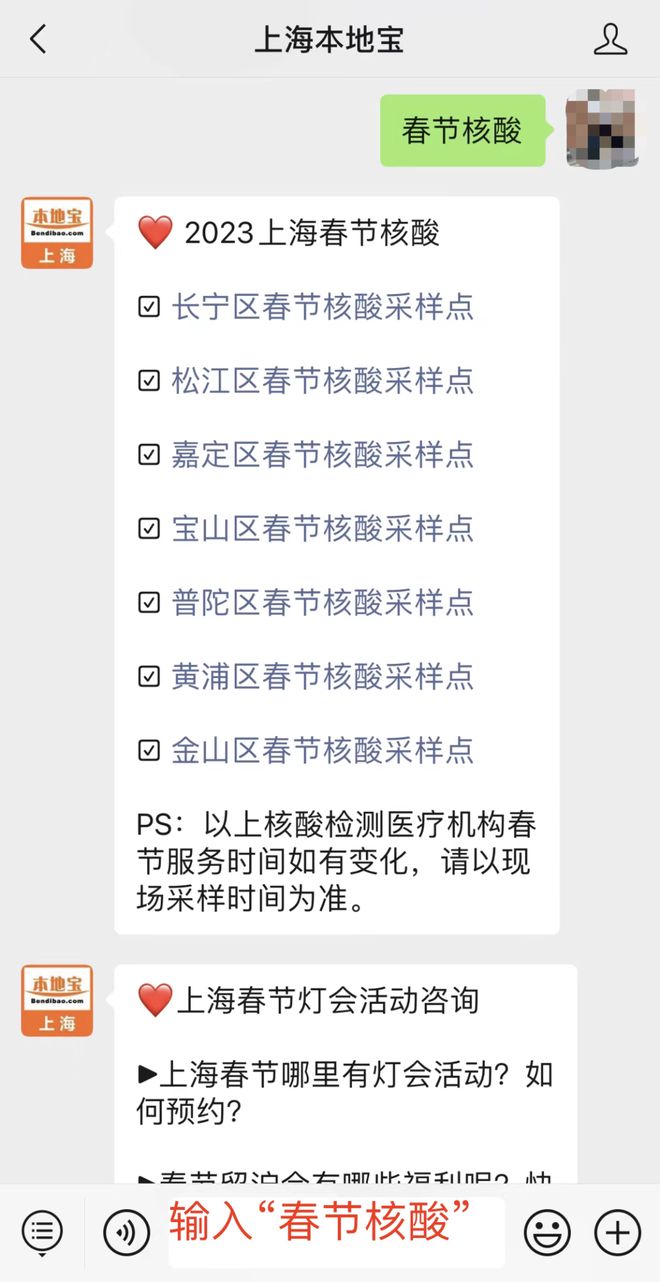This screenshot has height=1282, width=660.
Task: Tap 本地宝 avatar beside 2023上海春节核酸 message
Action: pyautogui.click(x=57, y=233)
